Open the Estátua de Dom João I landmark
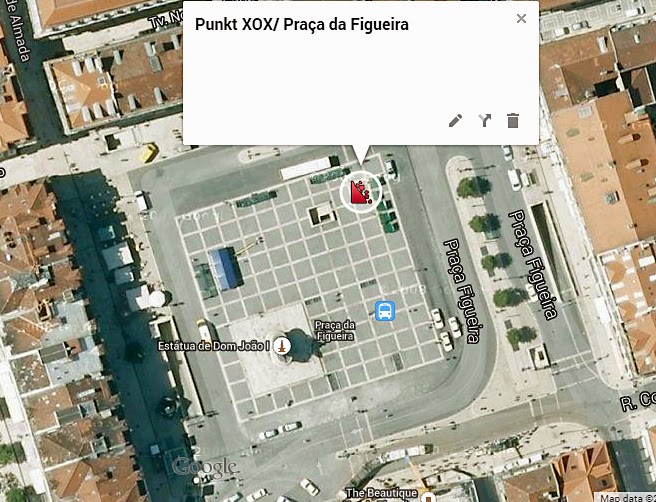This screenshot has height=502, width=656. (x=283, y=346)
